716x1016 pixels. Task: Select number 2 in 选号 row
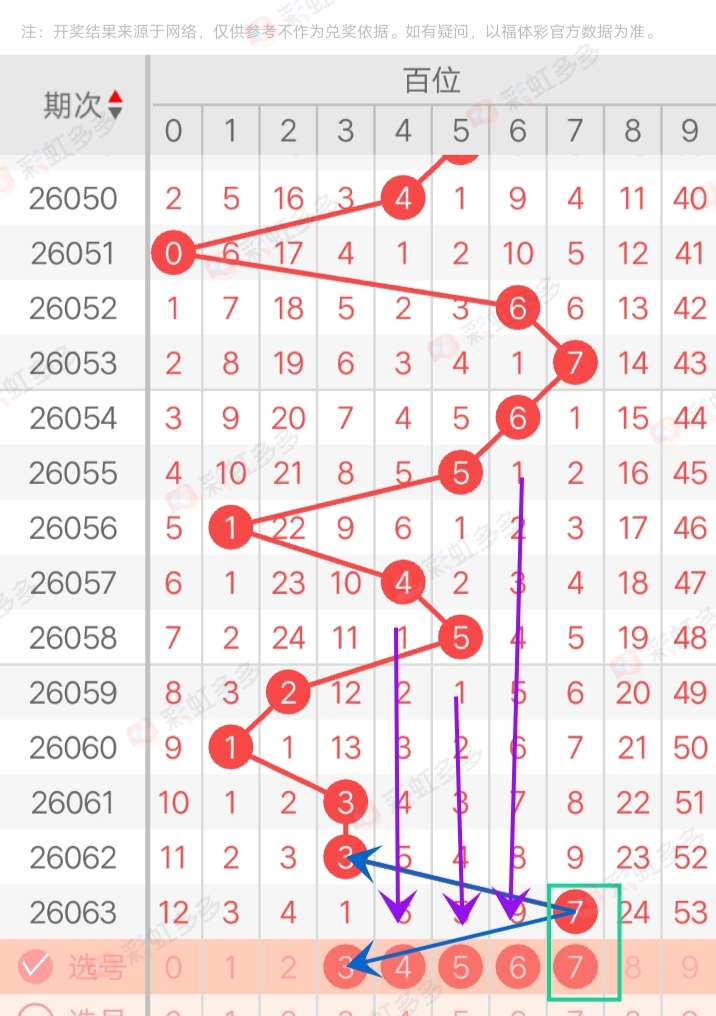pyautogui.click(x=288, y=967)
